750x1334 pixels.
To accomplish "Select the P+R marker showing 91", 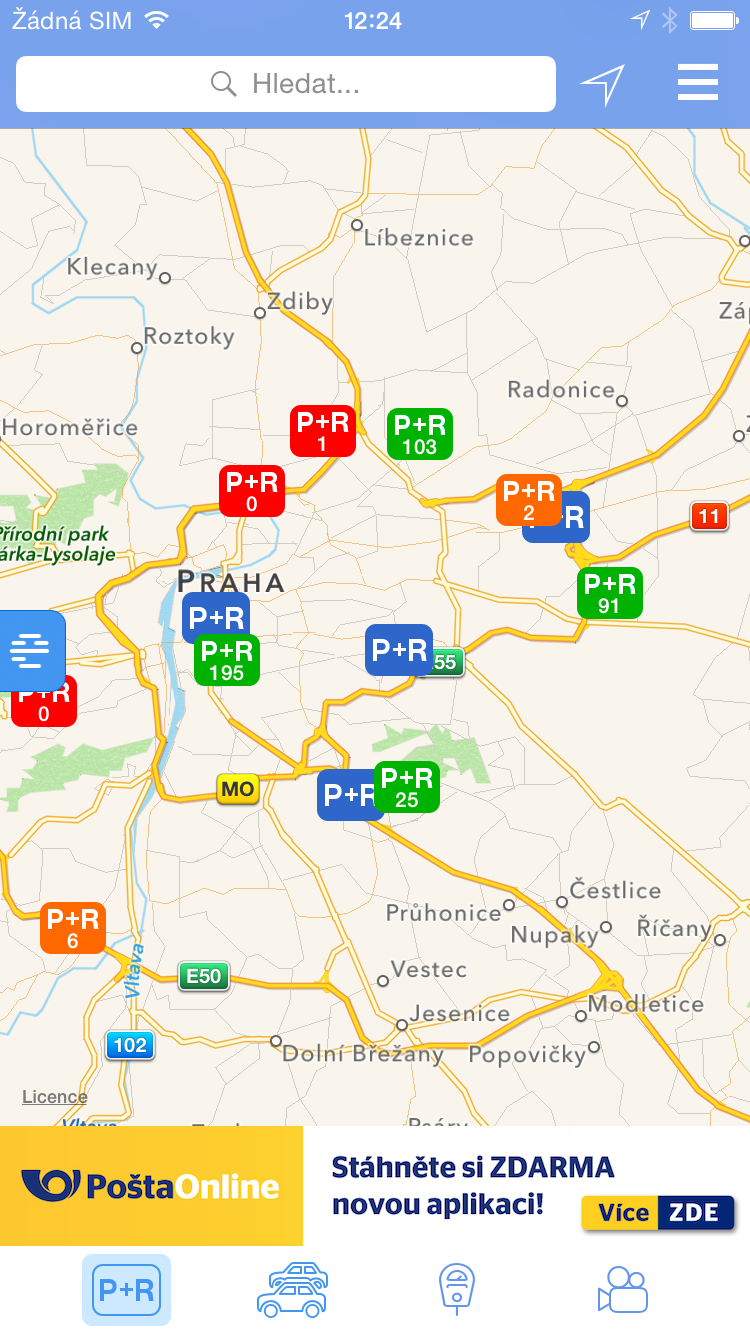I will tap(610, 593).
